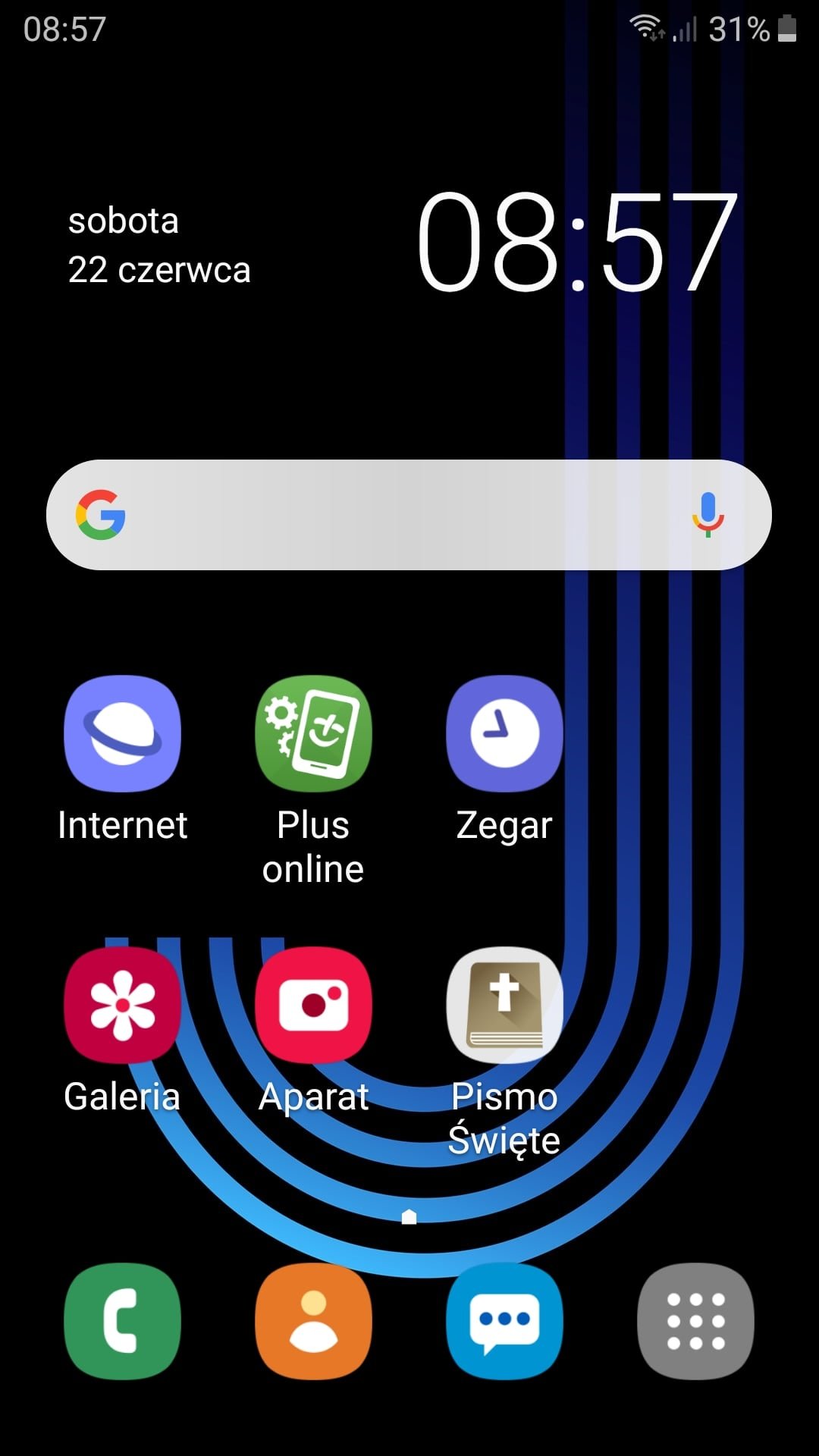Open the app drawer grid icon
The height and width of the screenshot is (1456, 819).
point(695,1321)
